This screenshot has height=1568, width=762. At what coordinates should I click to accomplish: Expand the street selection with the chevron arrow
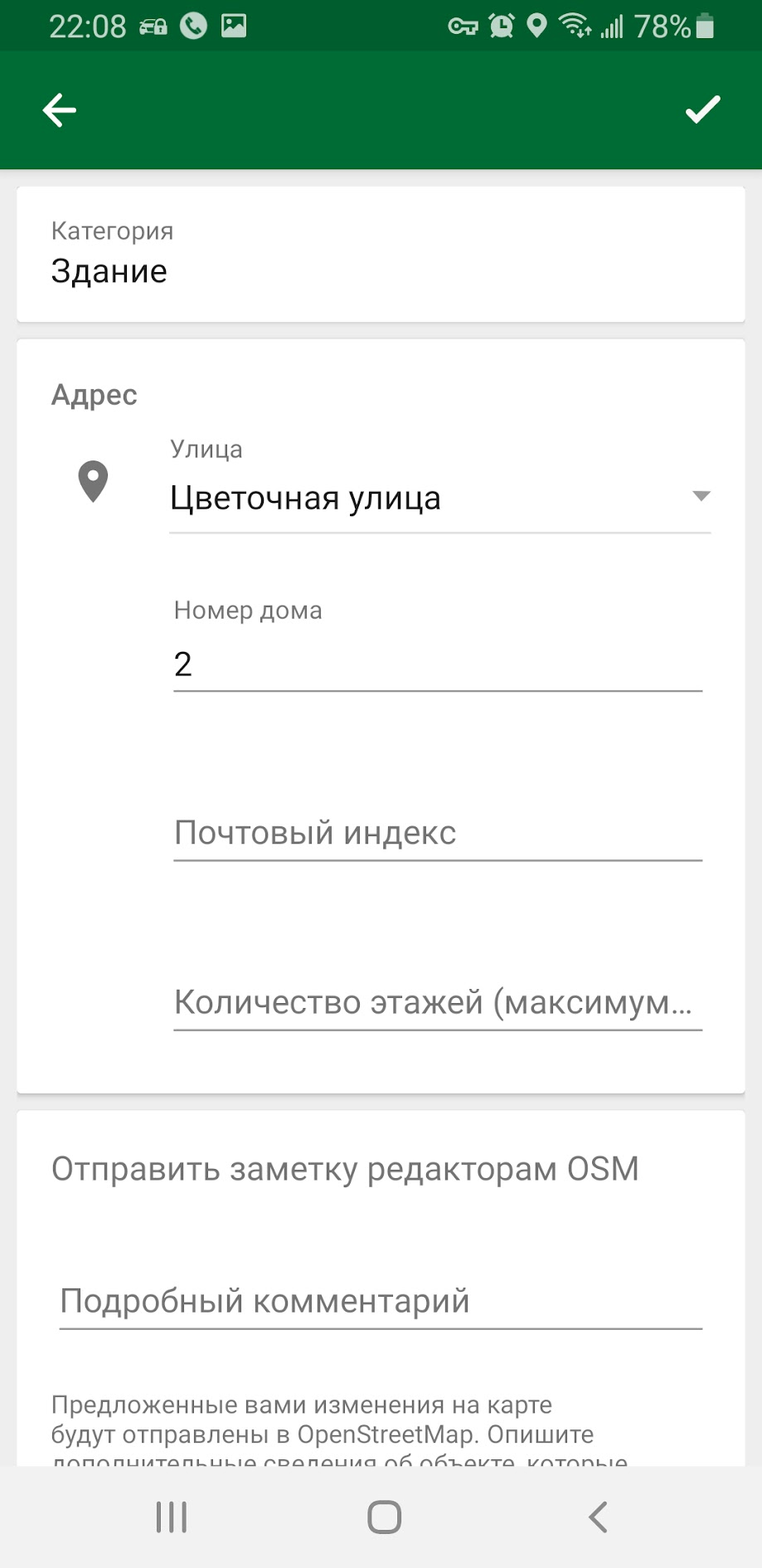point(701,496)
